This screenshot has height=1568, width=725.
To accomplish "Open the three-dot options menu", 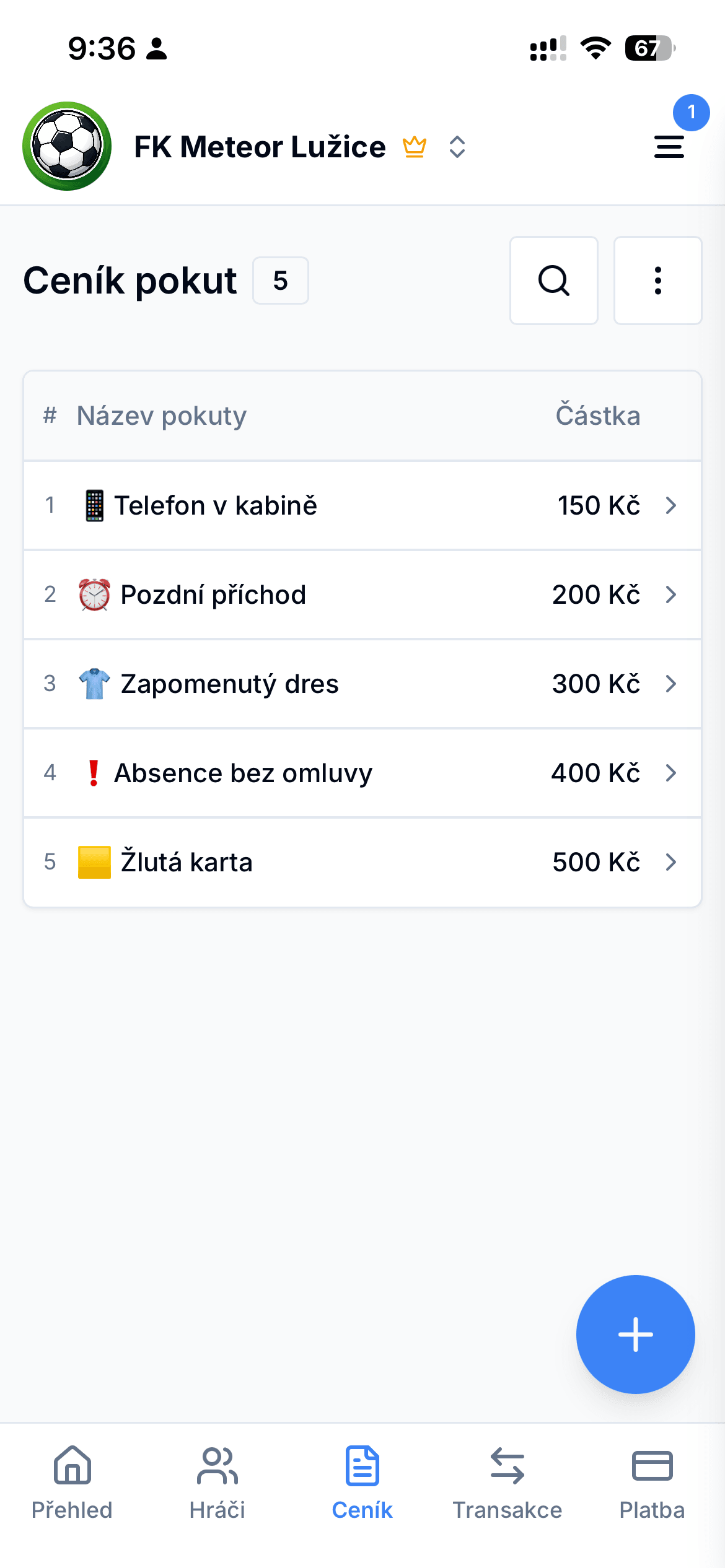I will (x=657, y=281).
